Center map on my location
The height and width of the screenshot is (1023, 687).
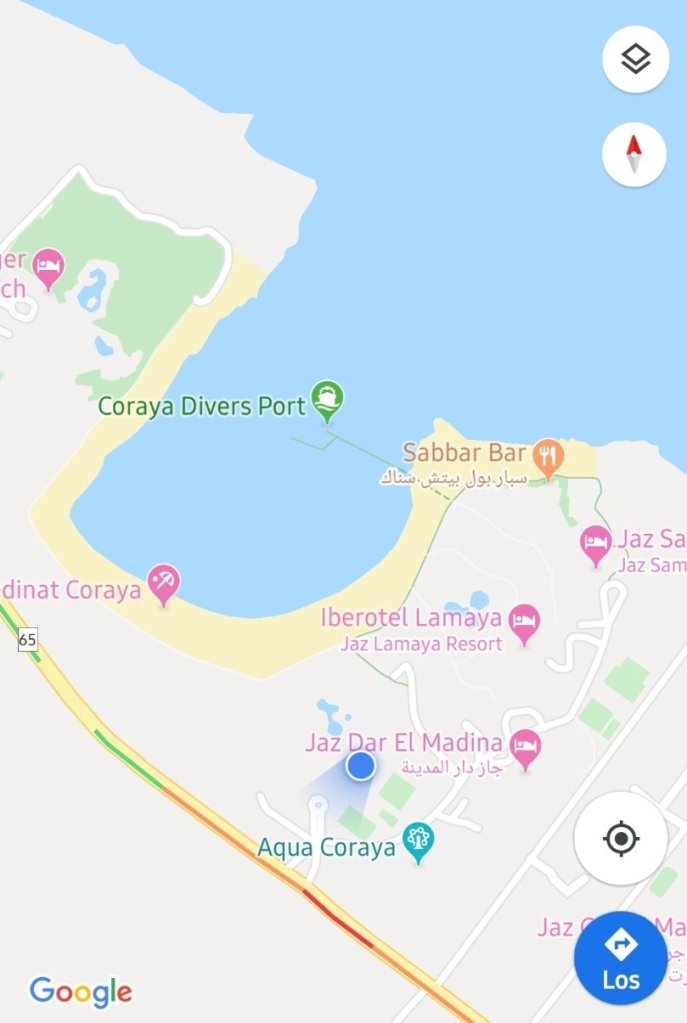click(621, 838)
